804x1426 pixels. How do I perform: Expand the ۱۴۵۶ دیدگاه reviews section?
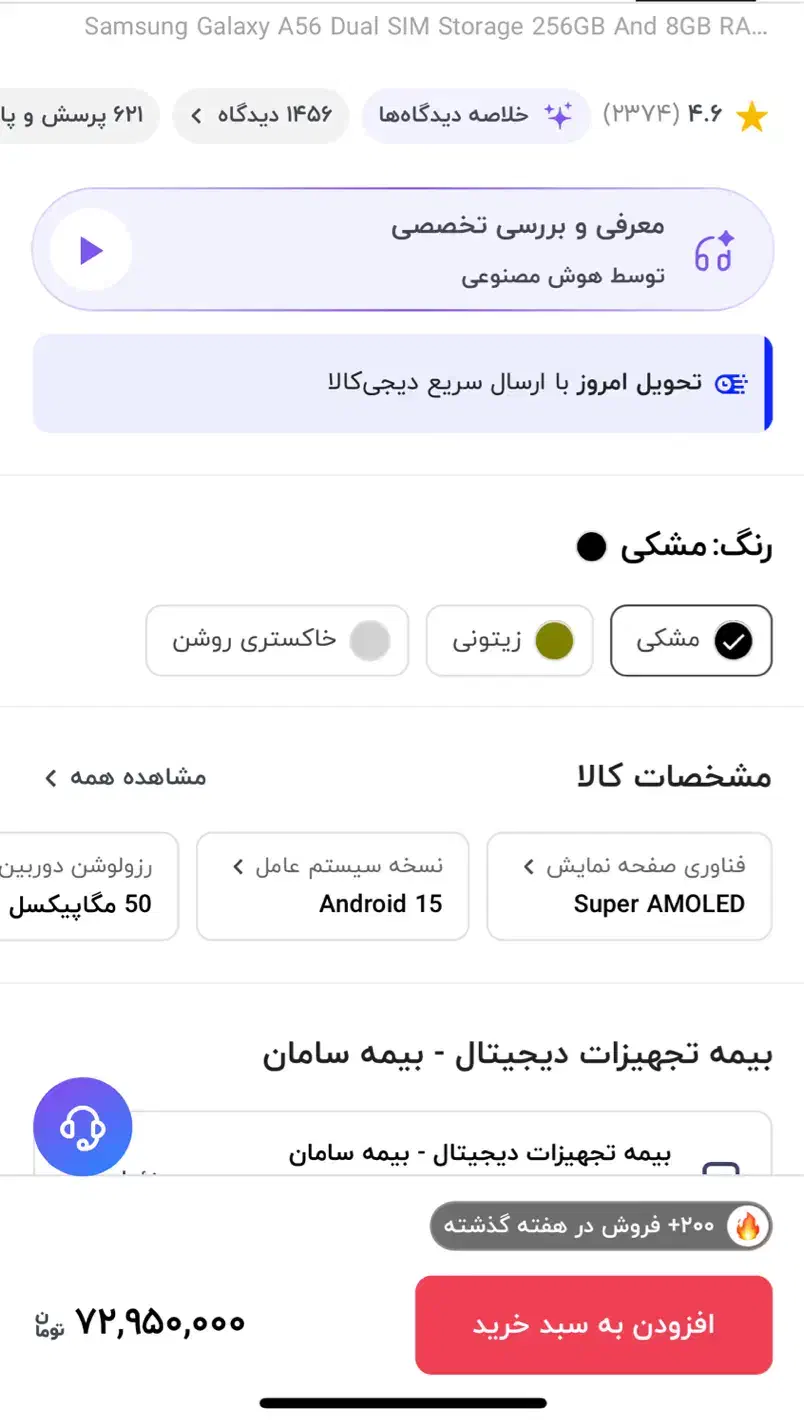(260, 116)
